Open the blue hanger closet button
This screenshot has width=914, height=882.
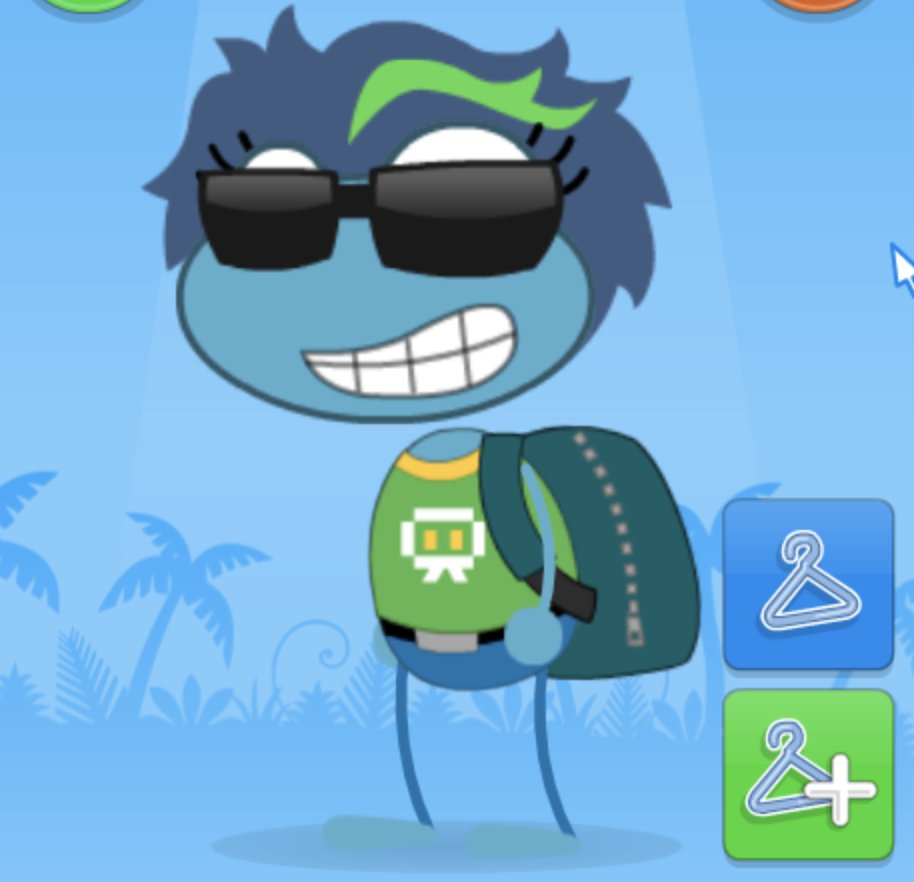[808, 585]
